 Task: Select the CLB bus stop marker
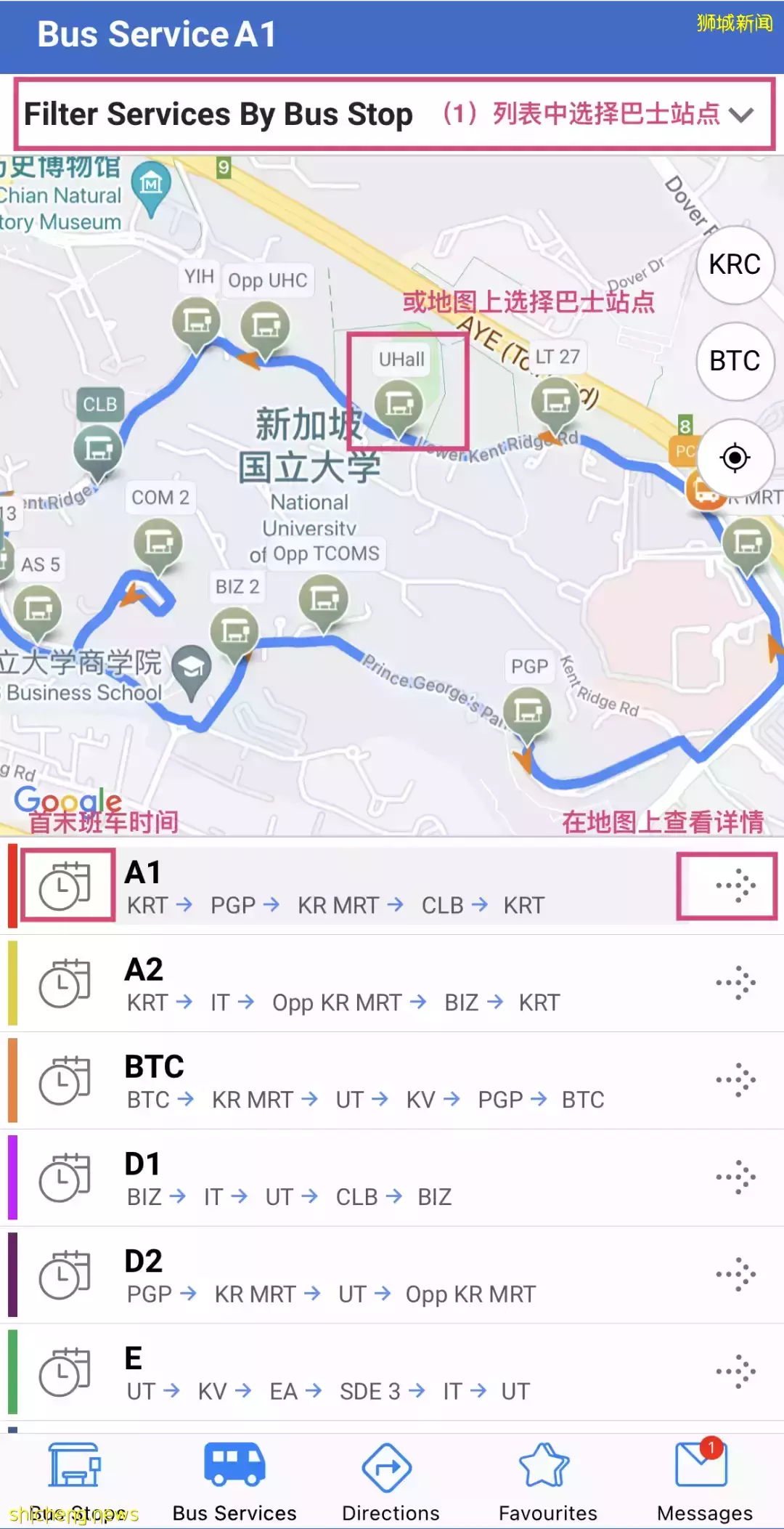click(x=98, y=450)
